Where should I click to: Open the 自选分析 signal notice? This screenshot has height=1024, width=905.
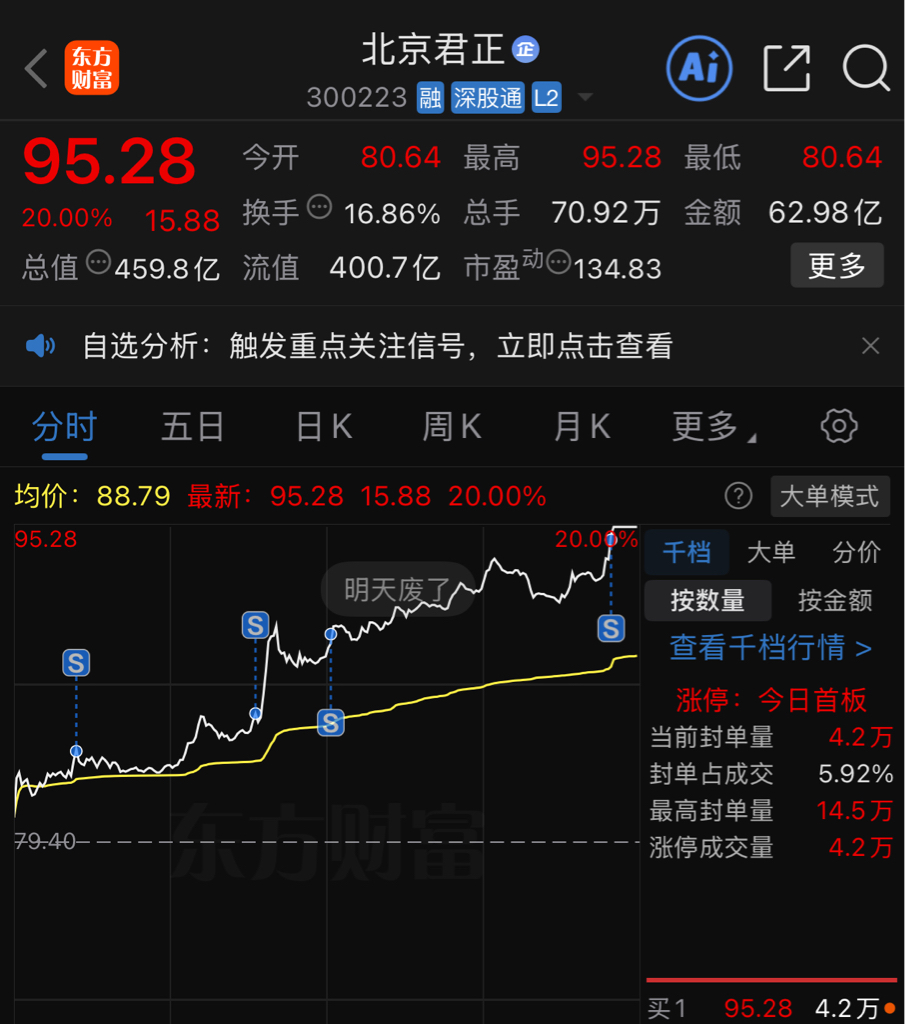coord(377,345)
